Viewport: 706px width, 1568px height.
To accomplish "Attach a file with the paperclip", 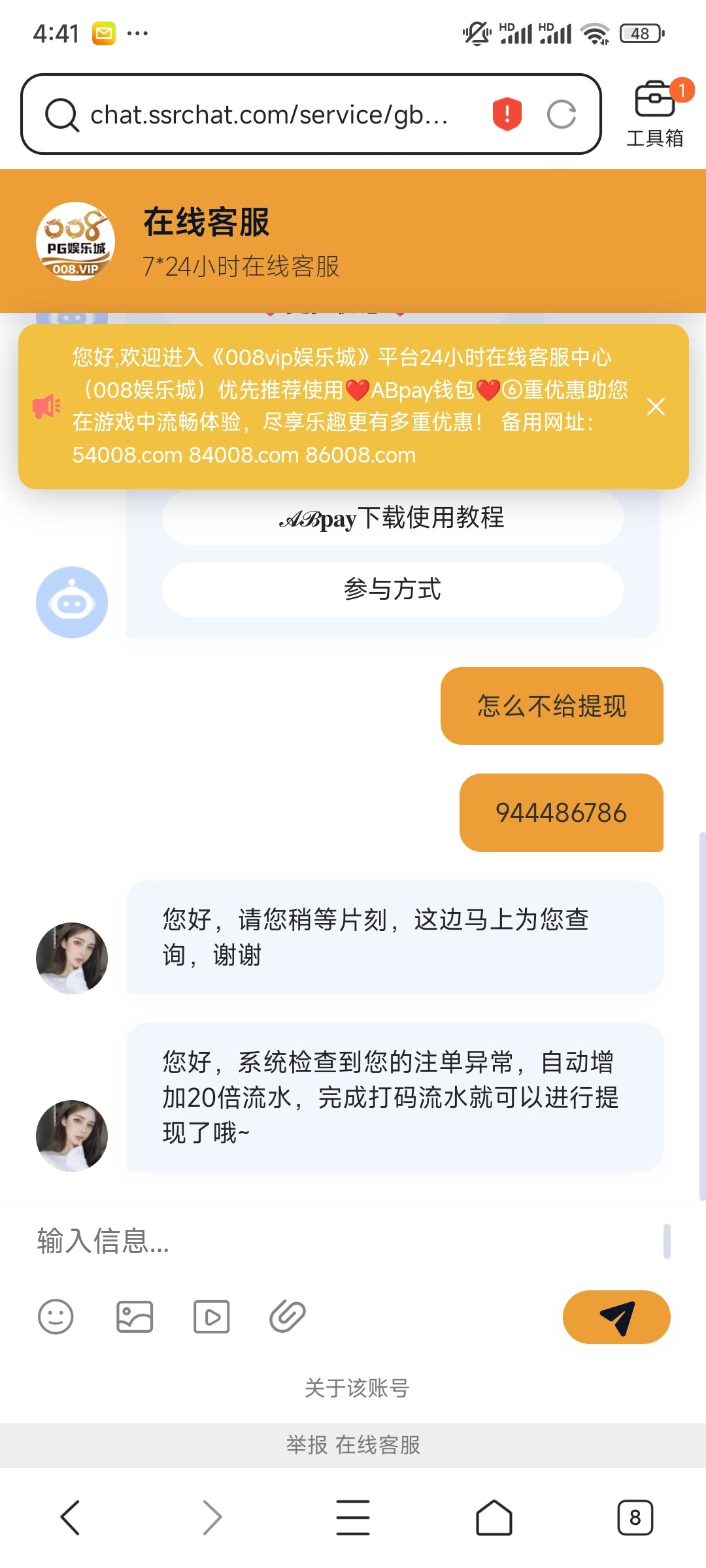I will (288, 1316).
